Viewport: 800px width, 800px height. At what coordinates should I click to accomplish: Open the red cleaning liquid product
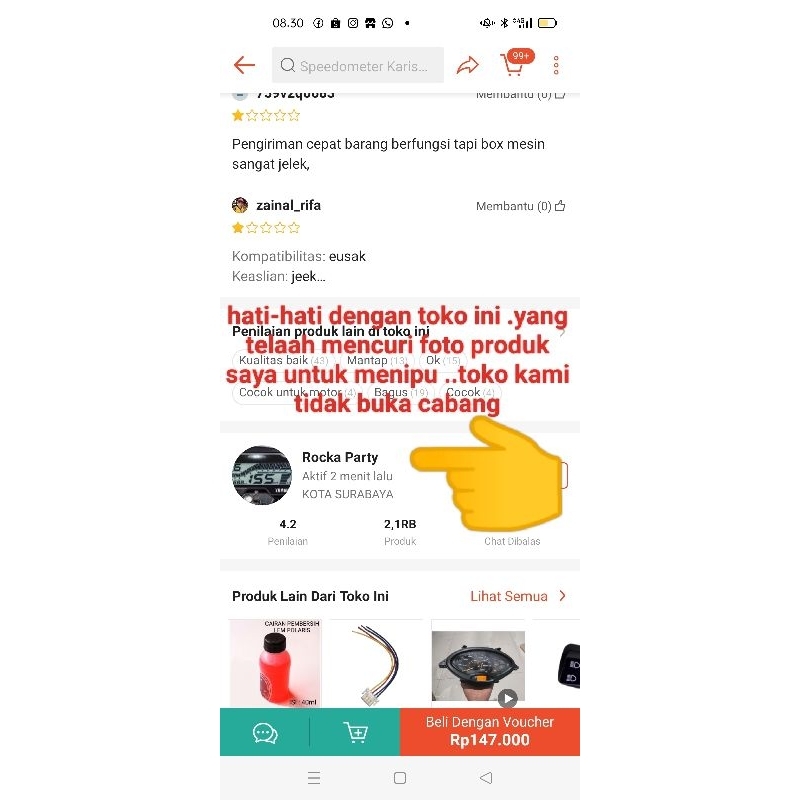(x=274, y=663)
